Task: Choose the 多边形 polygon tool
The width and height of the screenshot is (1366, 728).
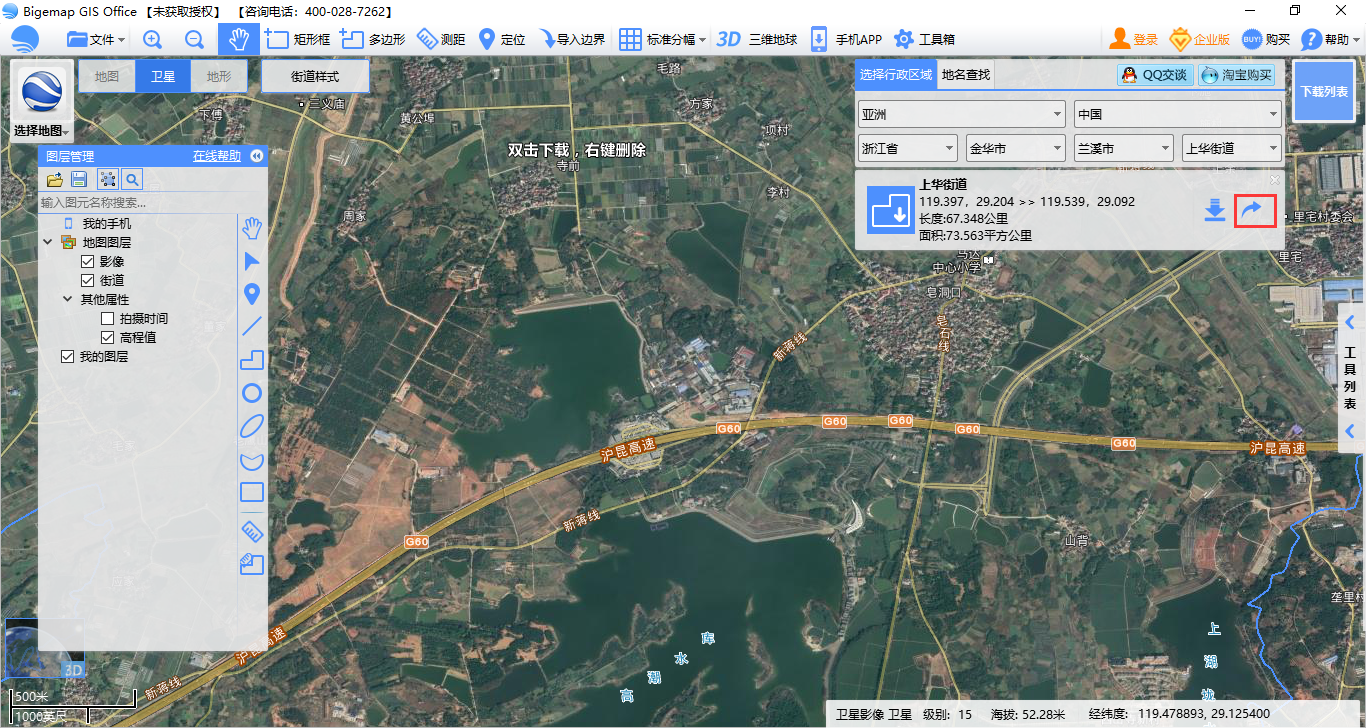Action: pyautogui.click(x=372, y=39)
